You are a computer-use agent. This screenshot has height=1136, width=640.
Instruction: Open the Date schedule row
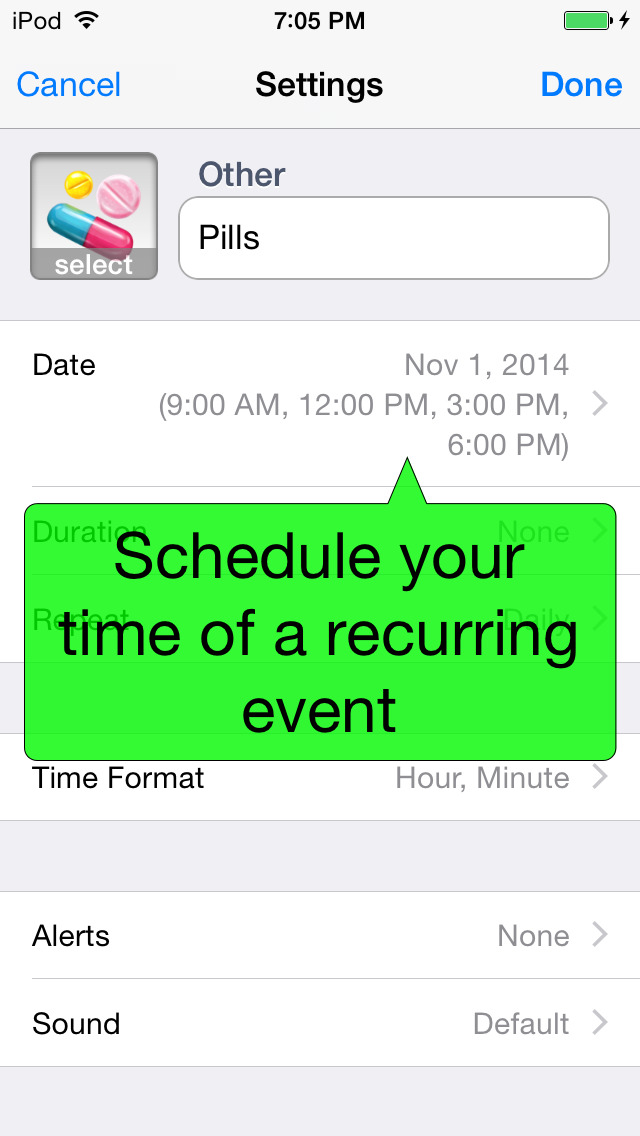click(320, 403)
